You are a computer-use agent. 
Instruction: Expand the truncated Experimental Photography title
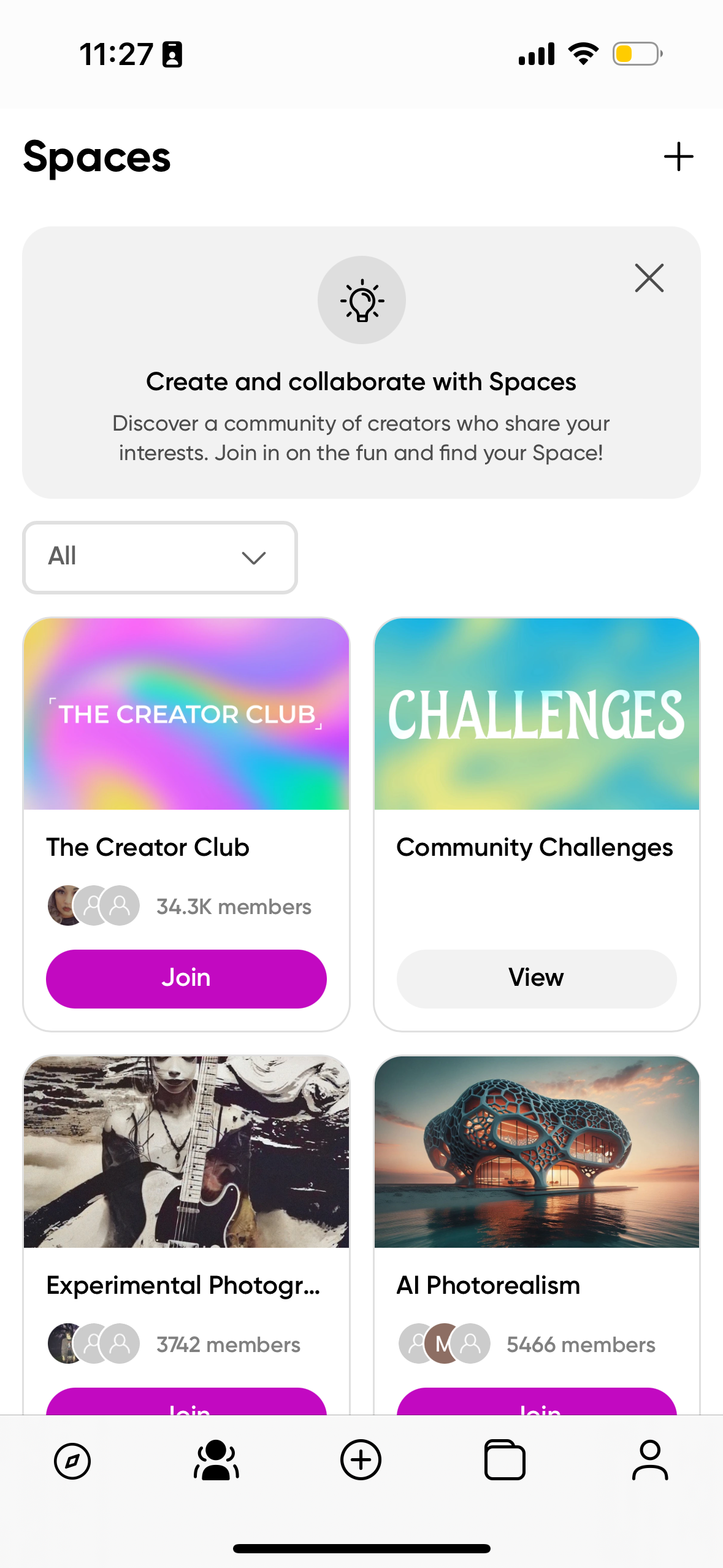point(183,1285)
